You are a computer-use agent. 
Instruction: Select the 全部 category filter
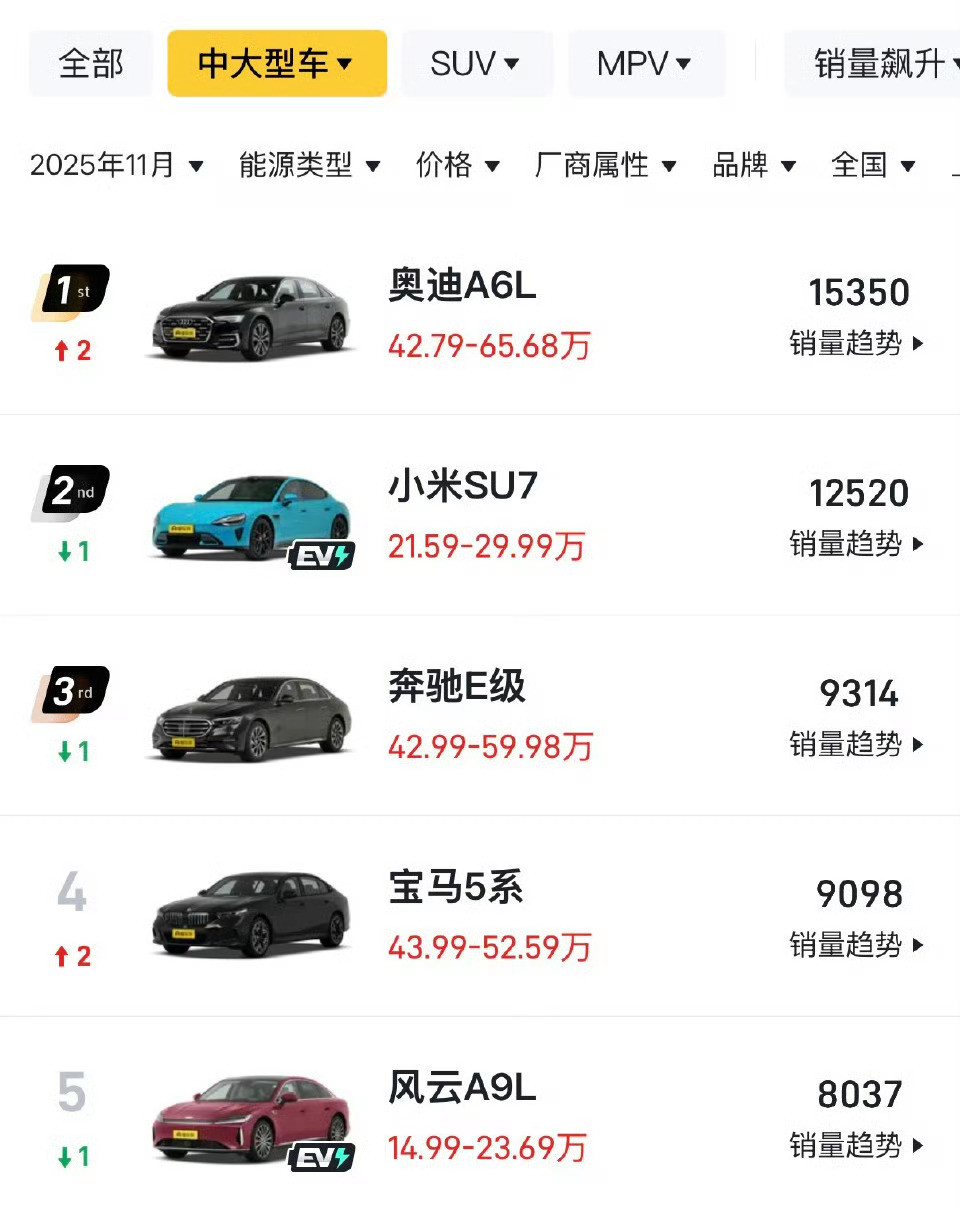pos(90,62)
